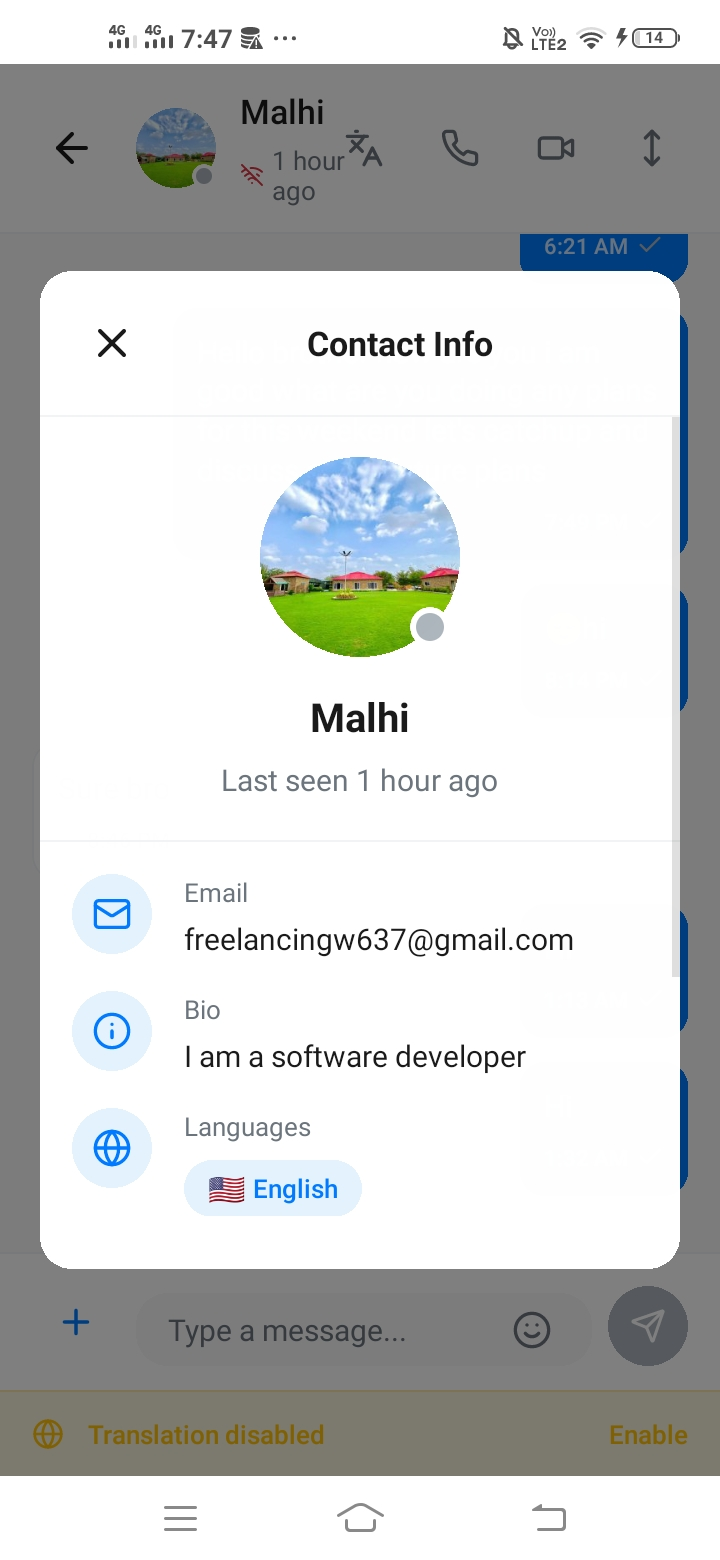Go back using the arrow button
This screenshot has height=1560, width=720.
tap(71, 147)
